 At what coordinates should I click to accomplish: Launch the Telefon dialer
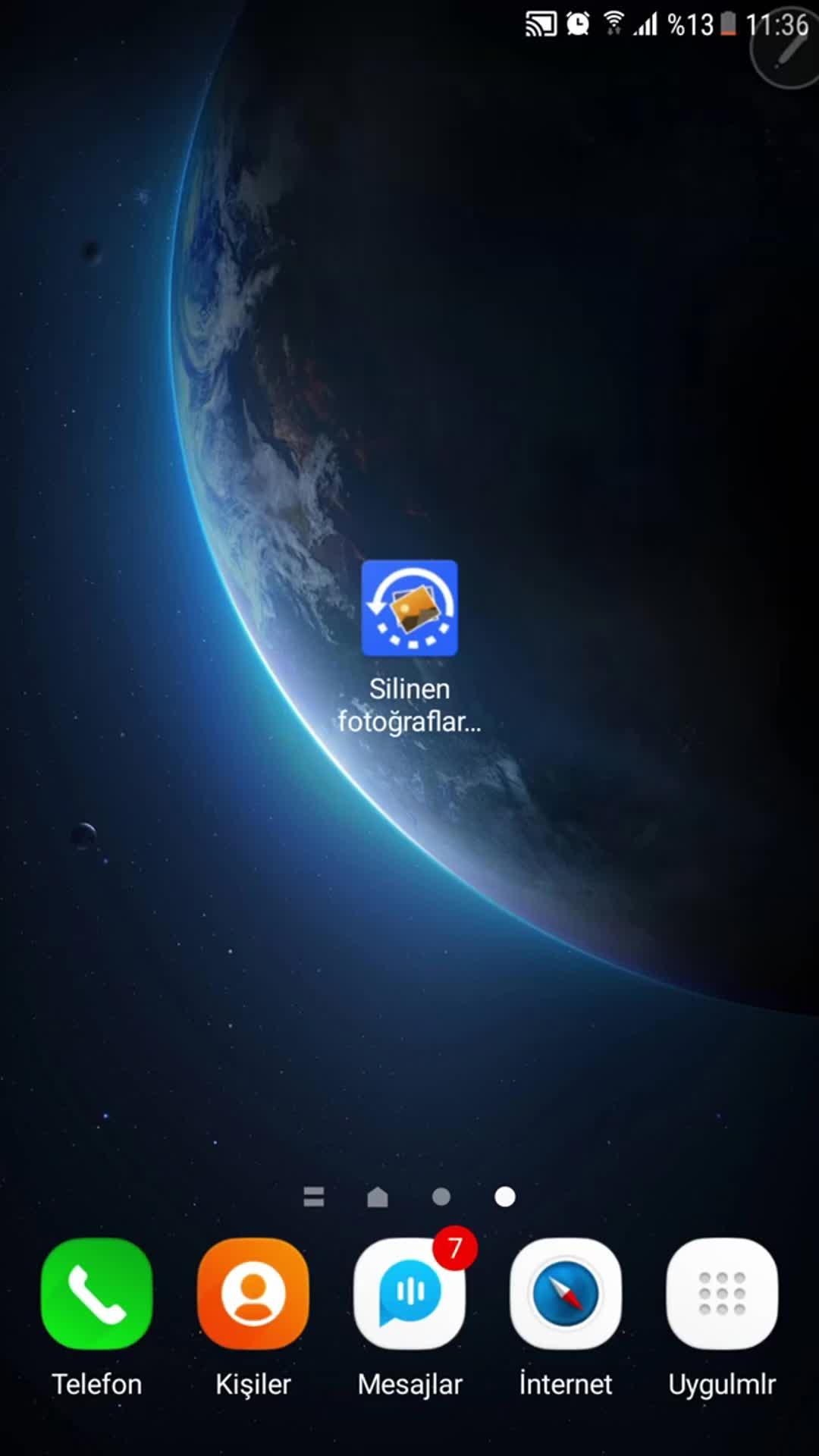(97, 1294)
